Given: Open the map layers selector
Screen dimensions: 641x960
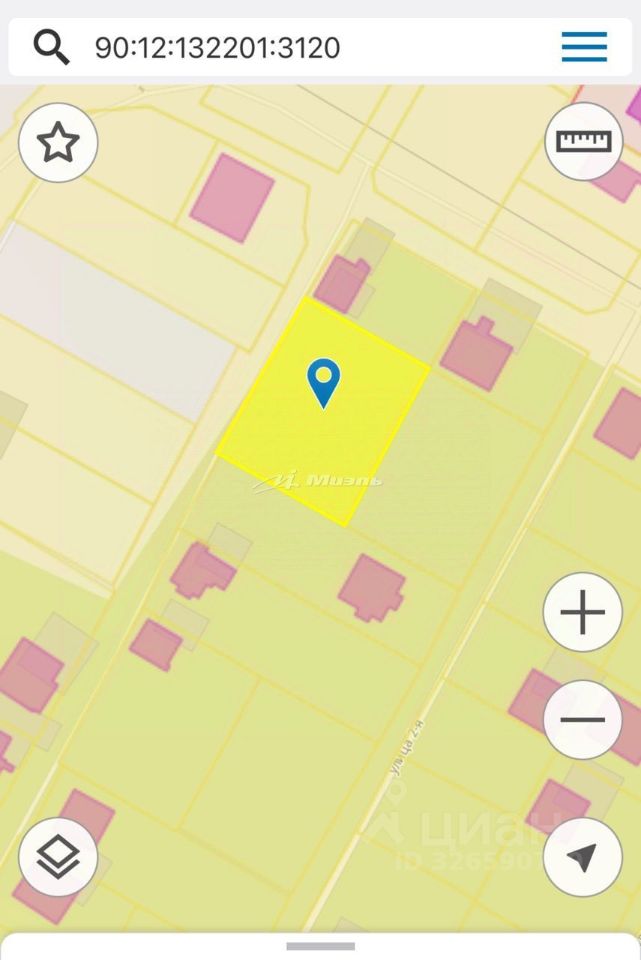Looking at the screenshot, I should point(58,857).
